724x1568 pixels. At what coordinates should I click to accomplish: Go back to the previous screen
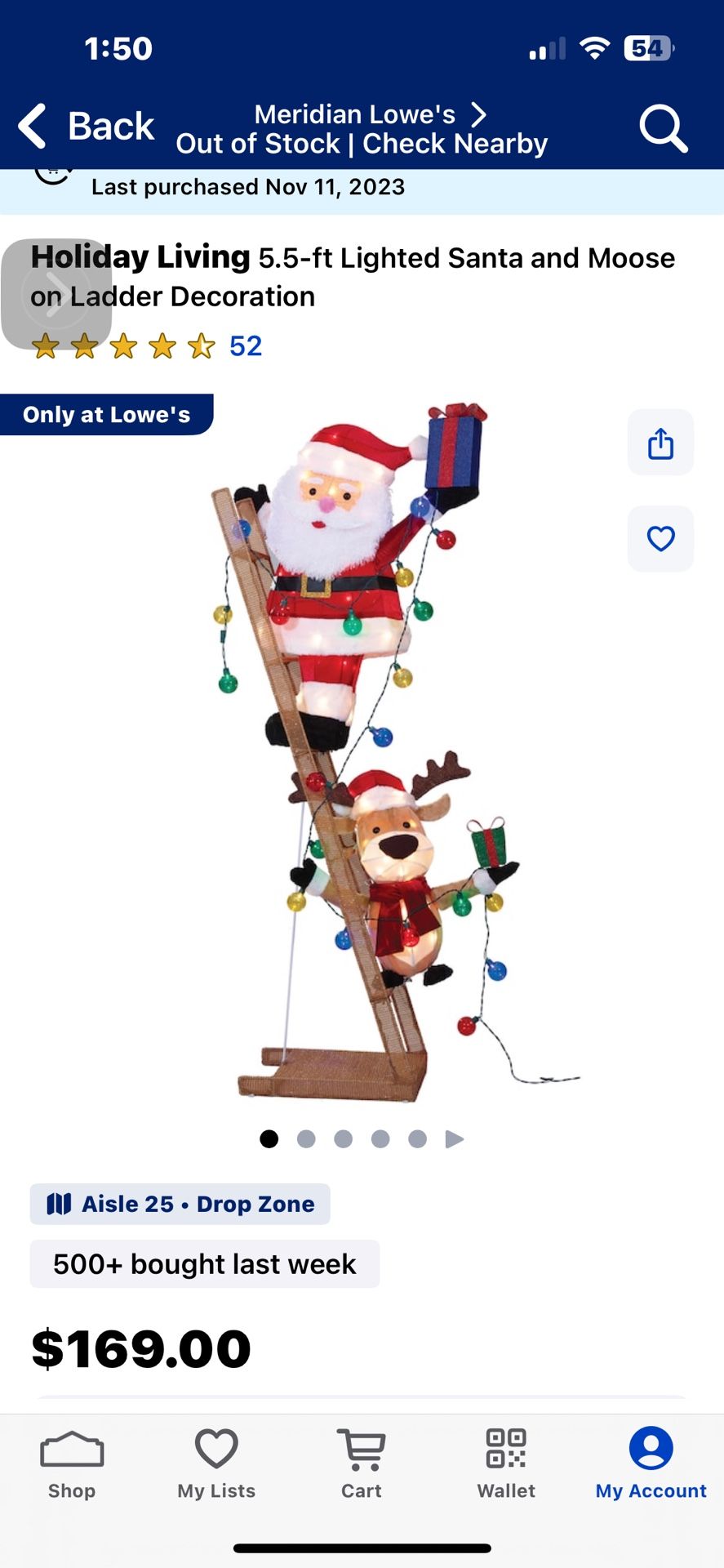point(86,127)
